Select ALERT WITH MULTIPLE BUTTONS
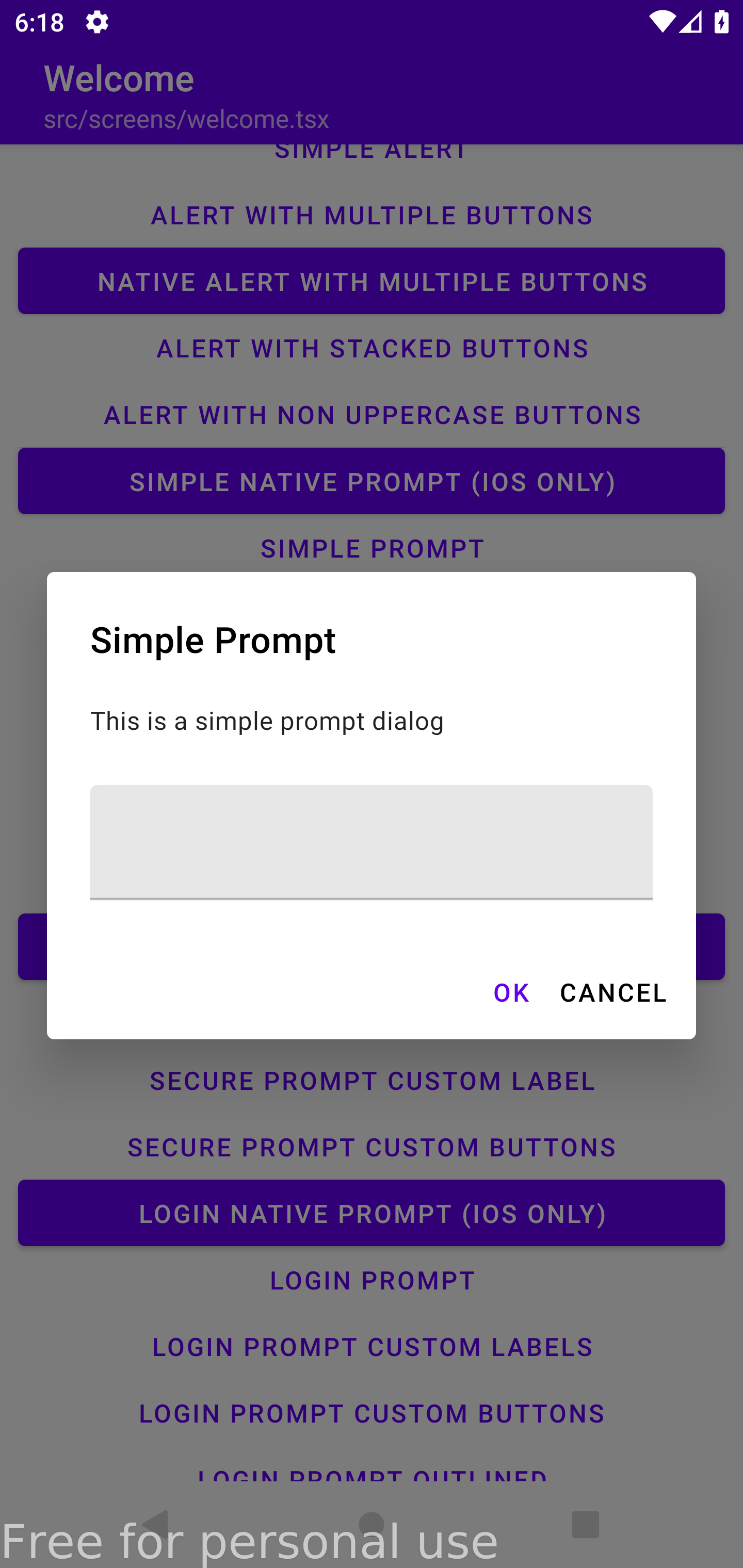This screenshot has width=743, height=1568. coord(372,215)
